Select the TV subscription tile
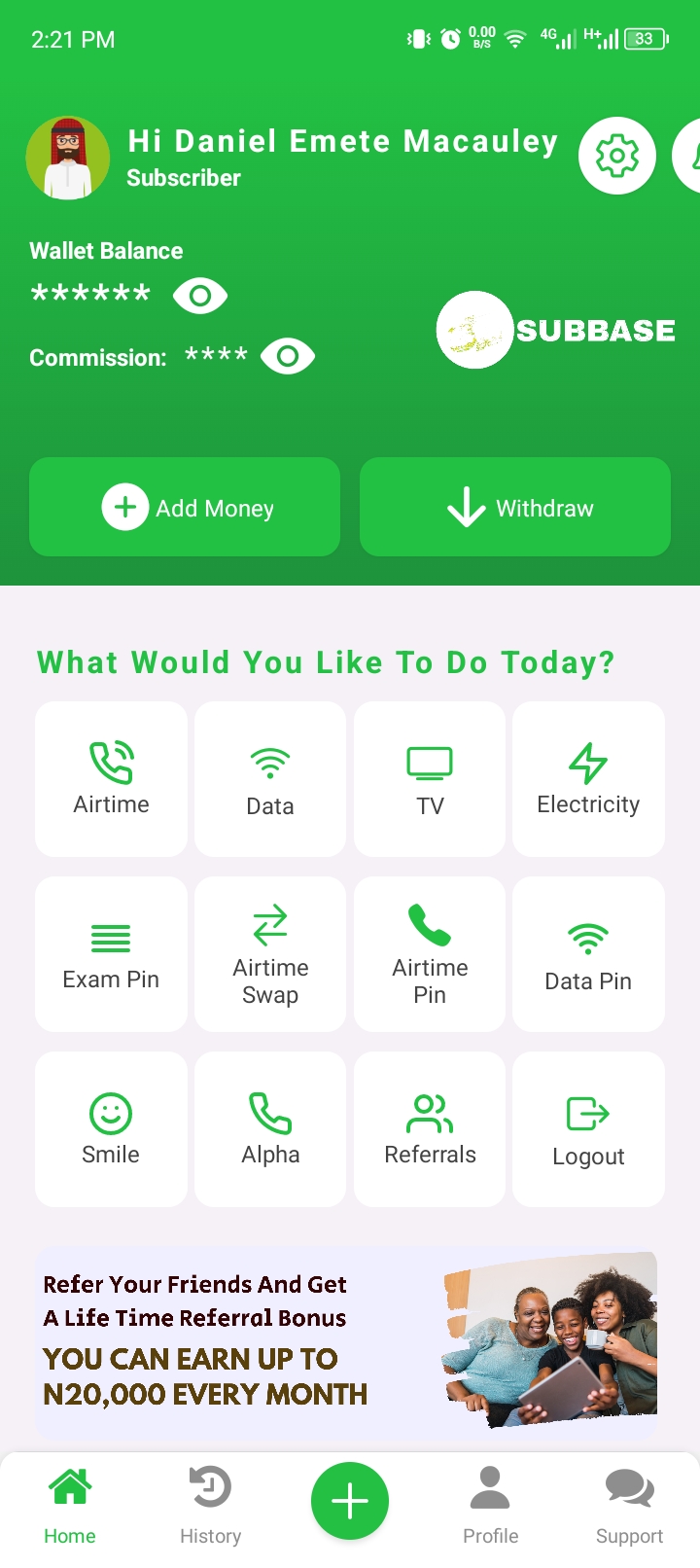Viewport: 700px width, 1568px height. coord(430,779)
